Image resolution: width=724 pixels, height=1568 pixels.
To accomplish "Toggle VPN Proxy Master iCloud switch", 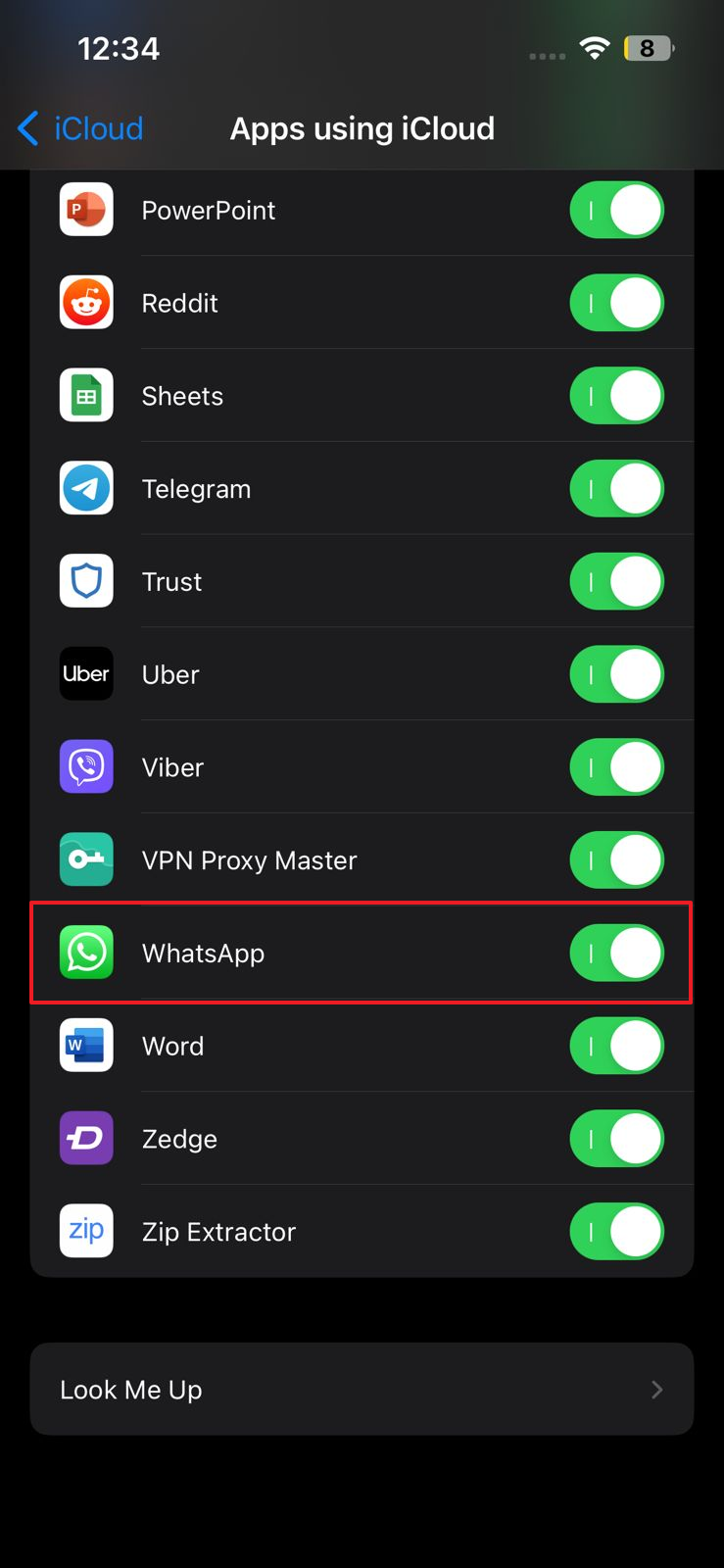I will (617, 859).
